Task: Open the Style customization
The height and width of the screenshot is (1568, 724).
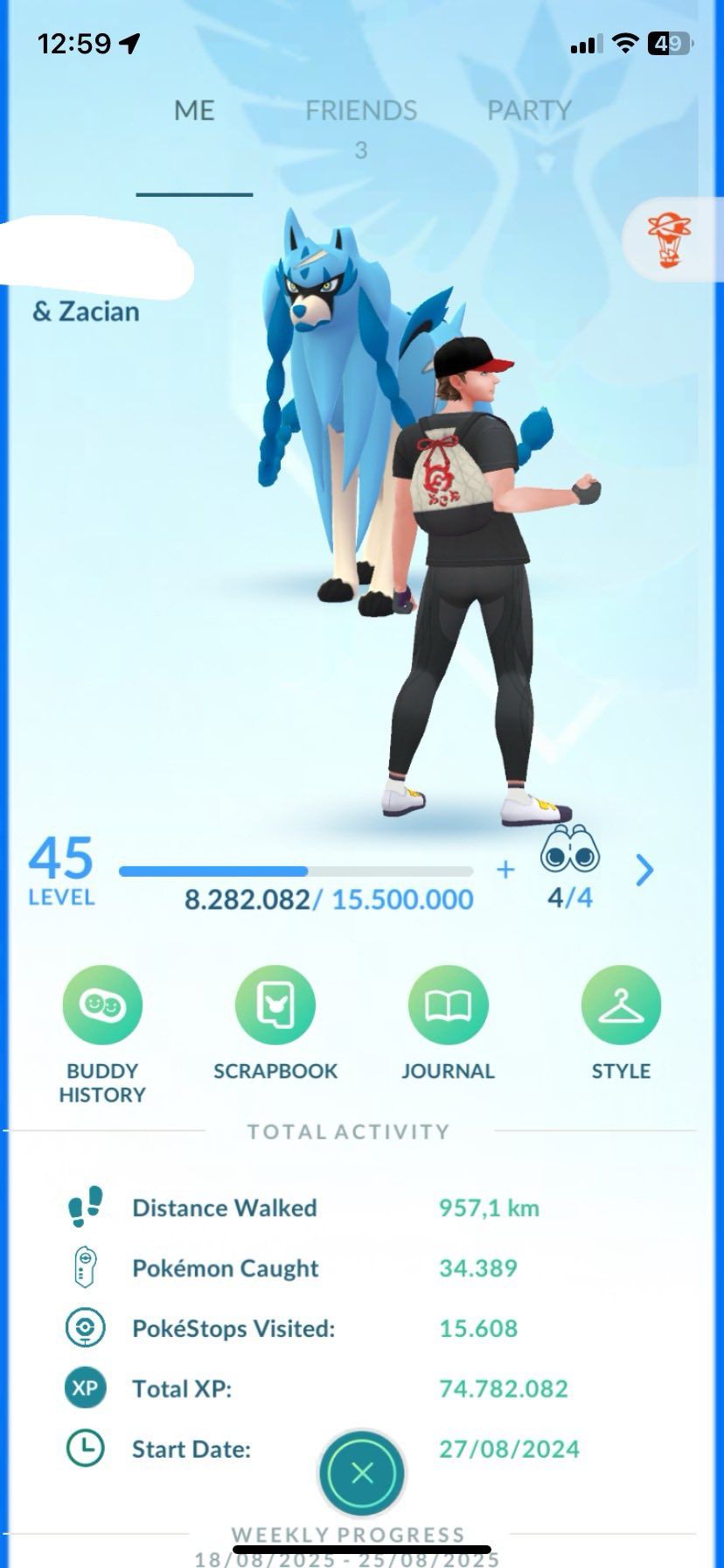Action: pos(621,1023)
